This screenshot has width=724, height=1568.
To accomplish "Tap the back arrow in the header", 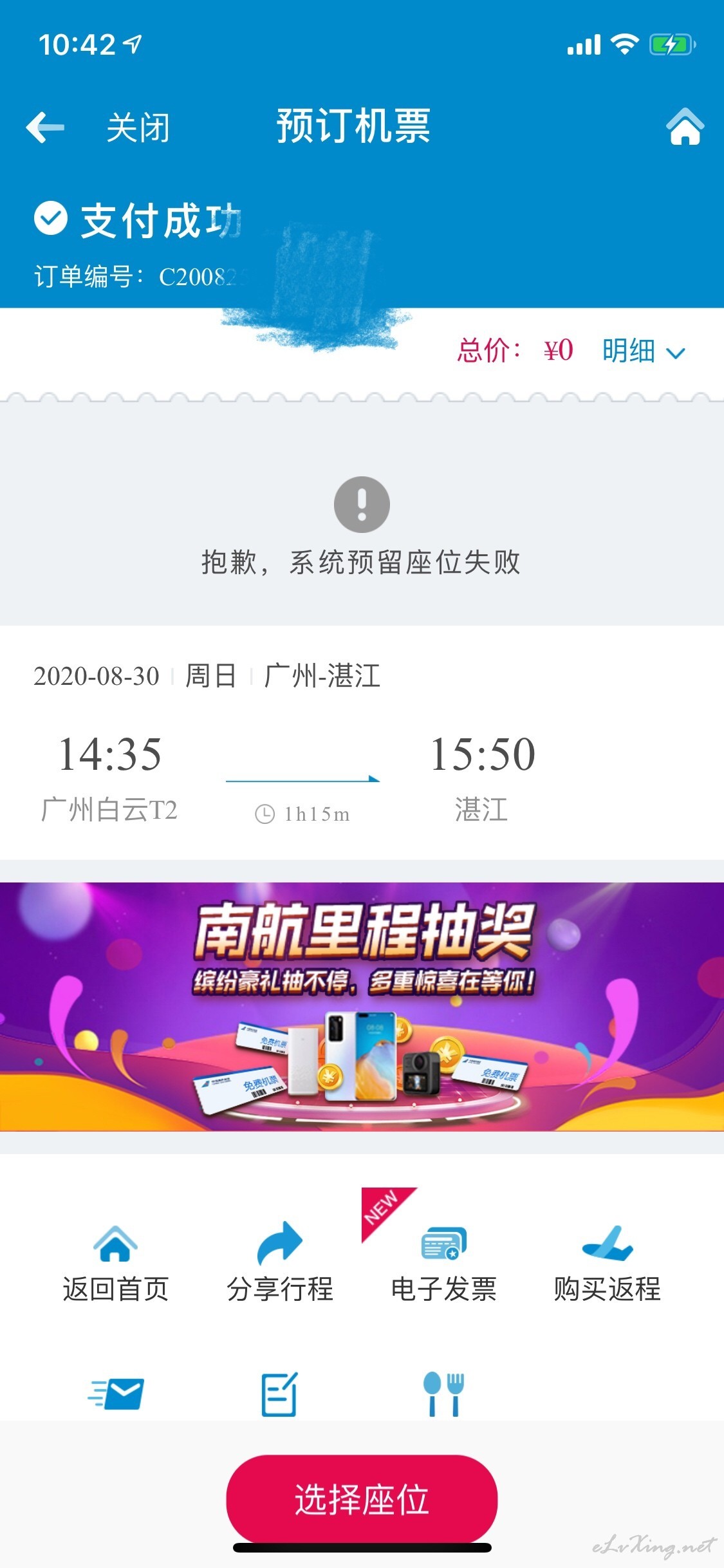I will [x=45, y=127].
